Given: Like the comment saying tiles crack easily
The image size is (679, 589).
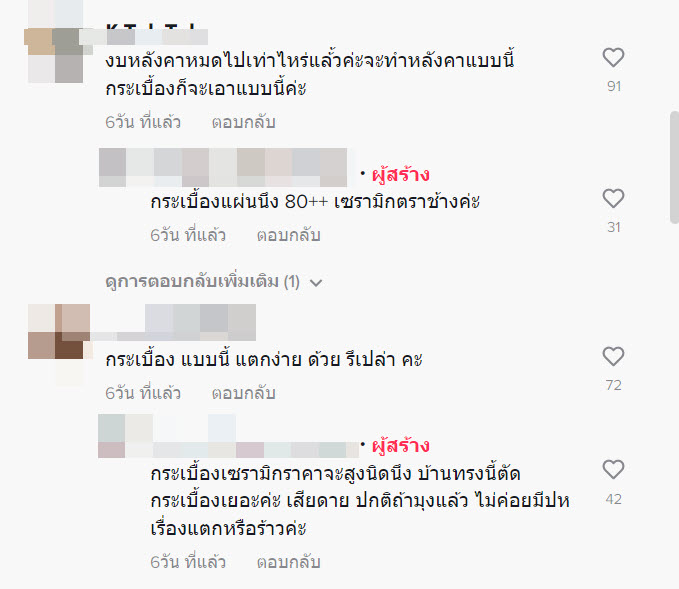Looking at the screenshot, I should coord(613,357).
